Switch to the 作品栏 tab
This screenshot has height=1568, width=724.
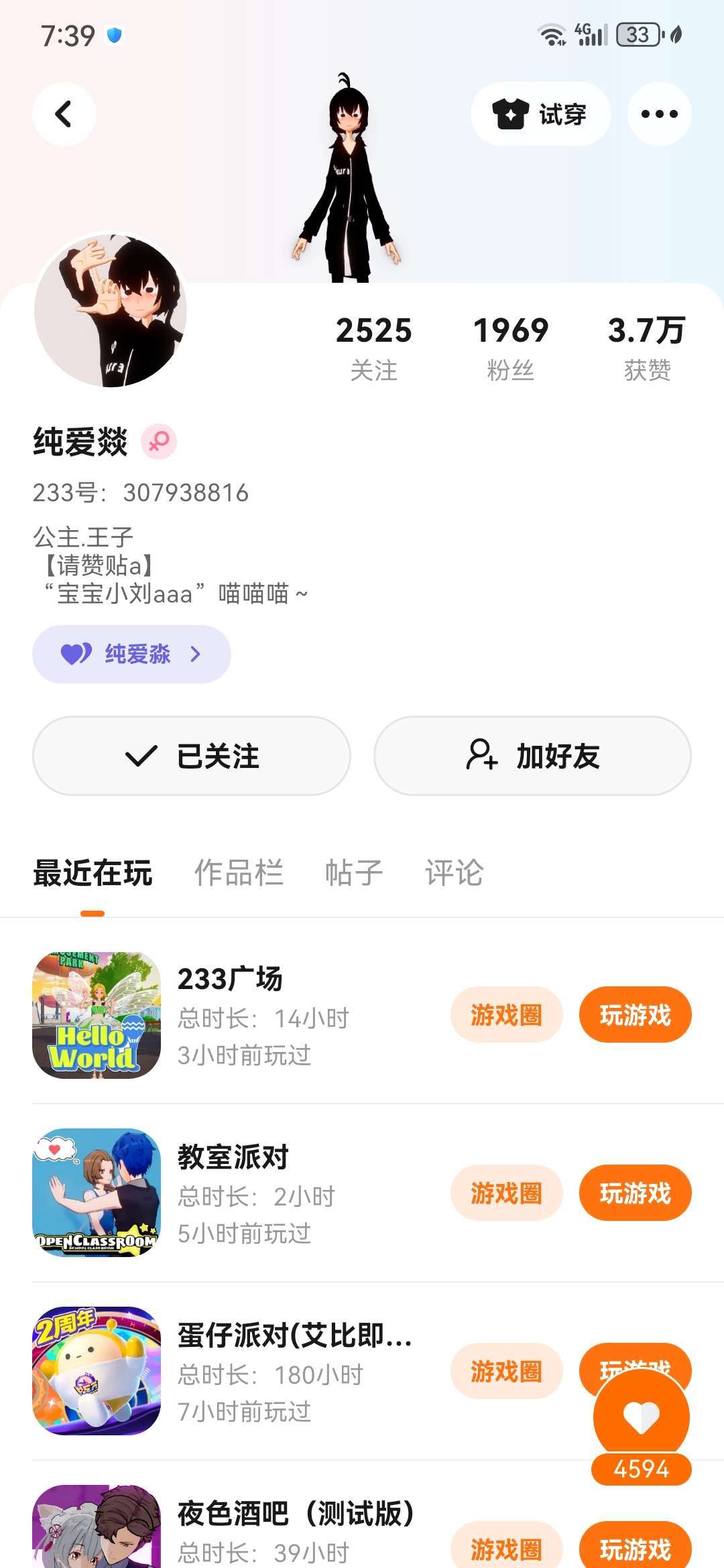[239, 873]
